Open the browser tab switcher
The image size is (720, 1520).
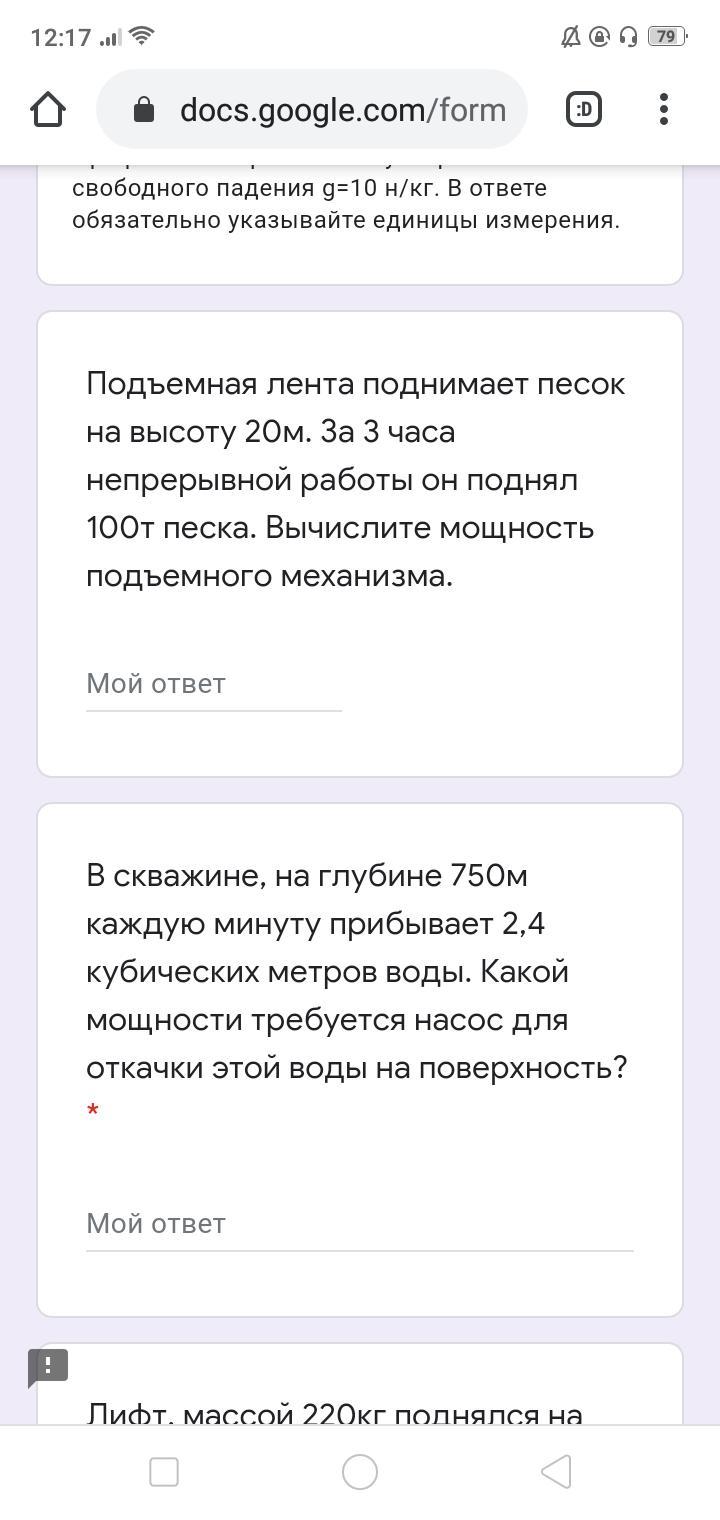[x=584, y=110]
